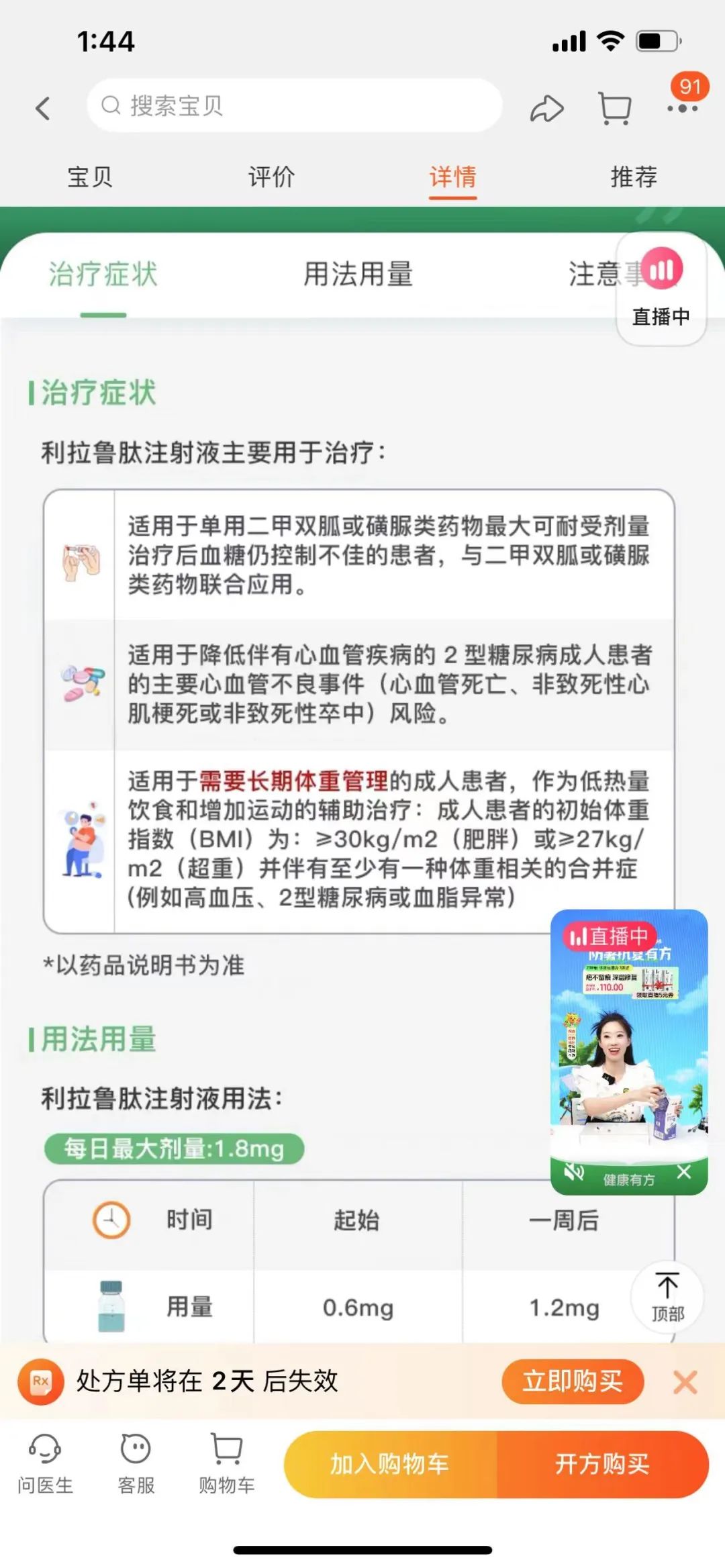725x1568 pixels.
Task: Select the 治疗症状 section tab
Action: click(103, 275)
